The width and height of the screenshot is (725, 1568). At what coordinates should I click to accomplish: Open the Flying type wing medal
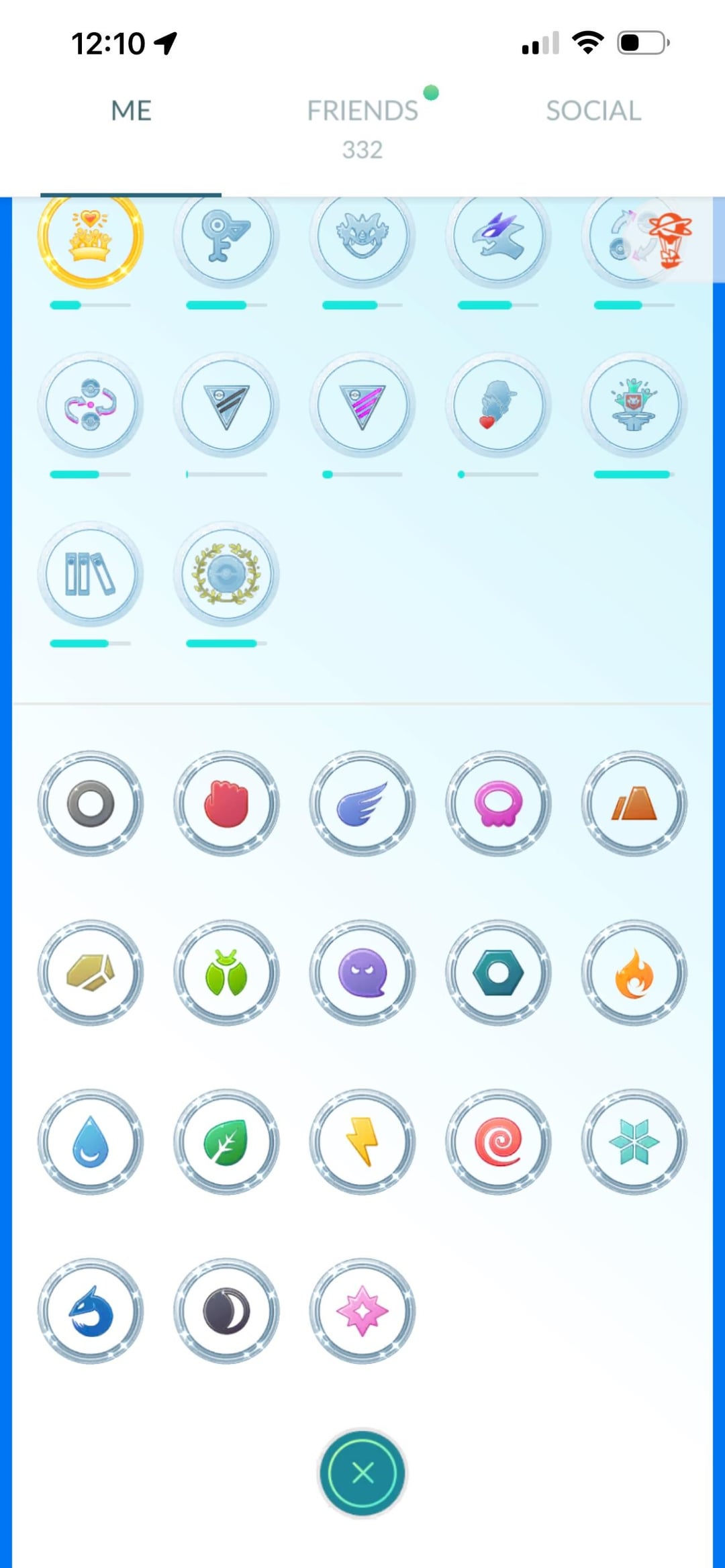pos(362,803)
